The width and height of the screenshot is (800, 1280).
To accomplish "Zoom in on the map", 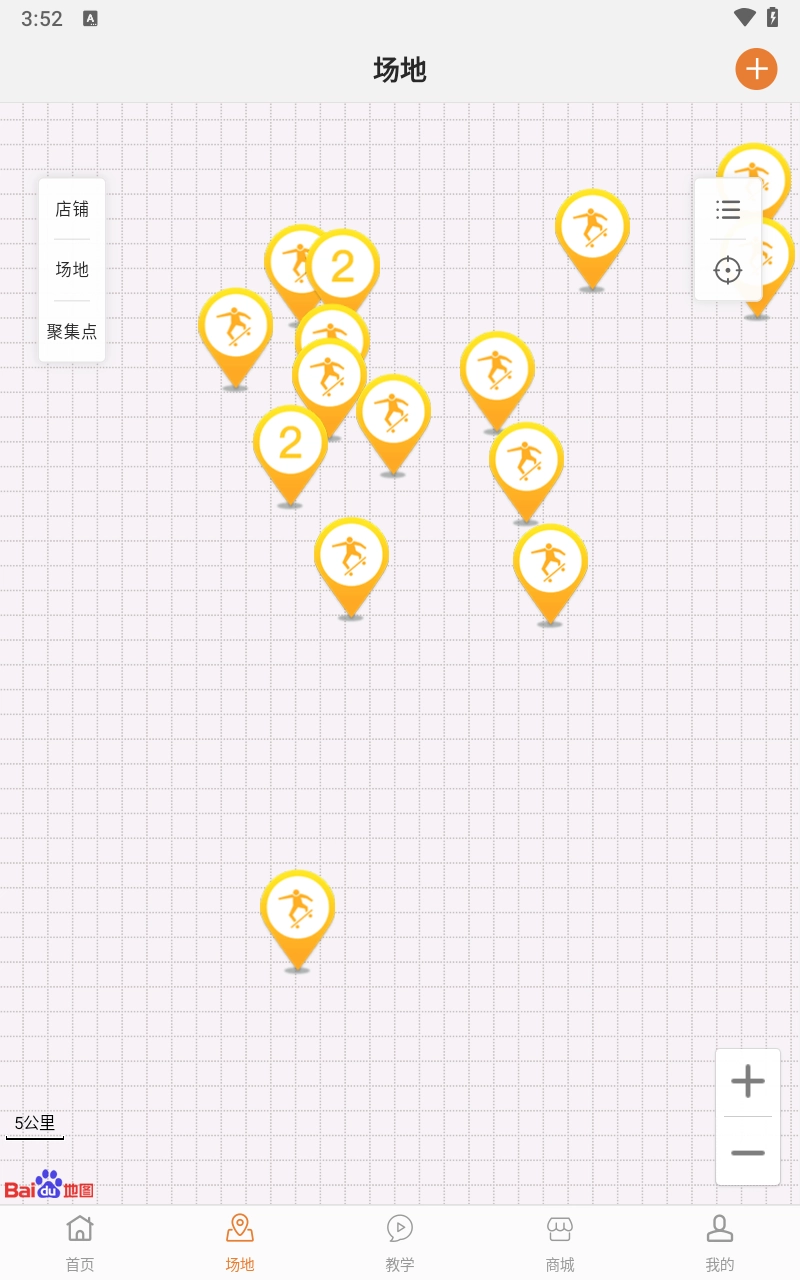I will point(748,1081).
